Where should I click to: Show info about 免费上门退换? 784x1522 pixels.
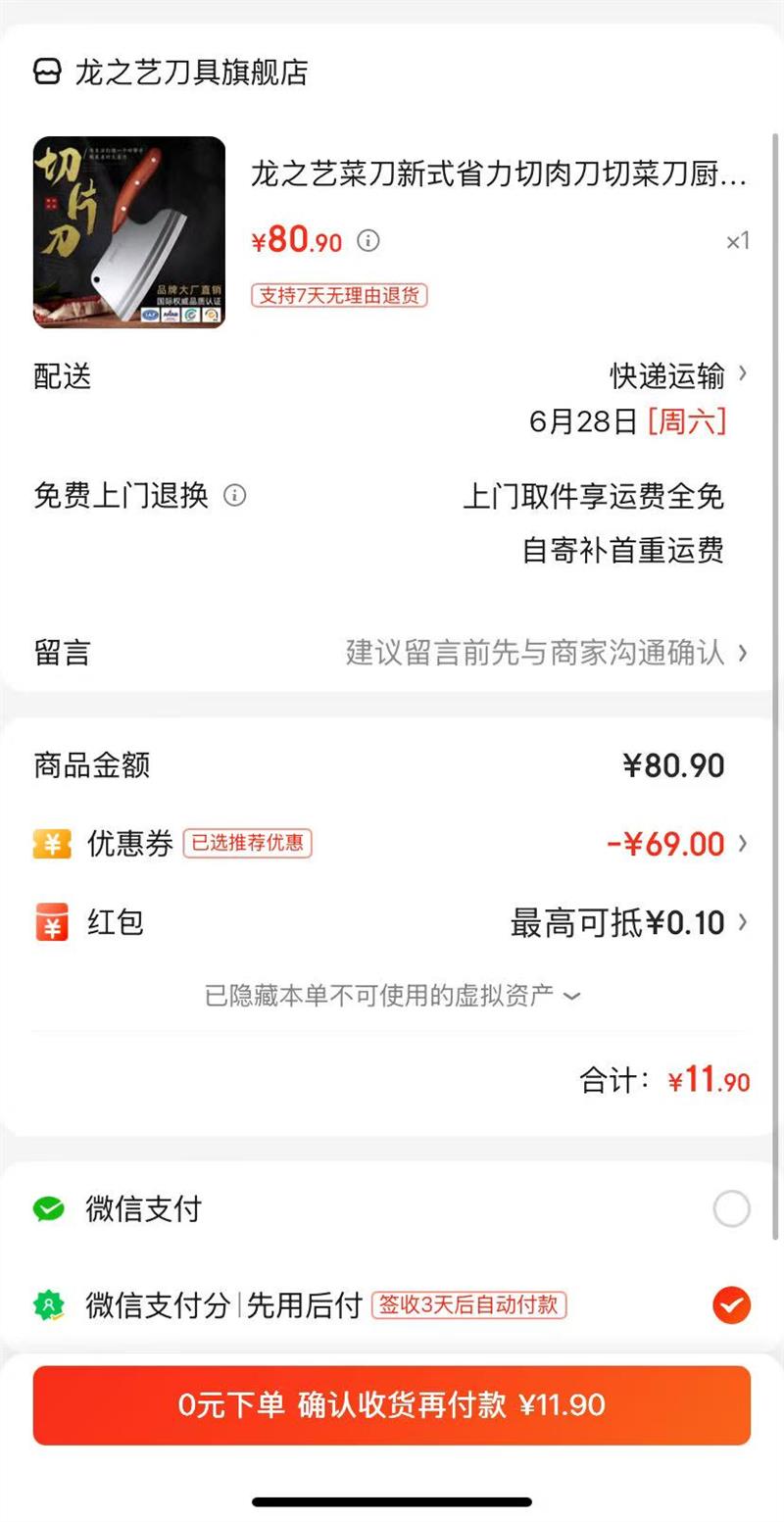click(235, 496)
